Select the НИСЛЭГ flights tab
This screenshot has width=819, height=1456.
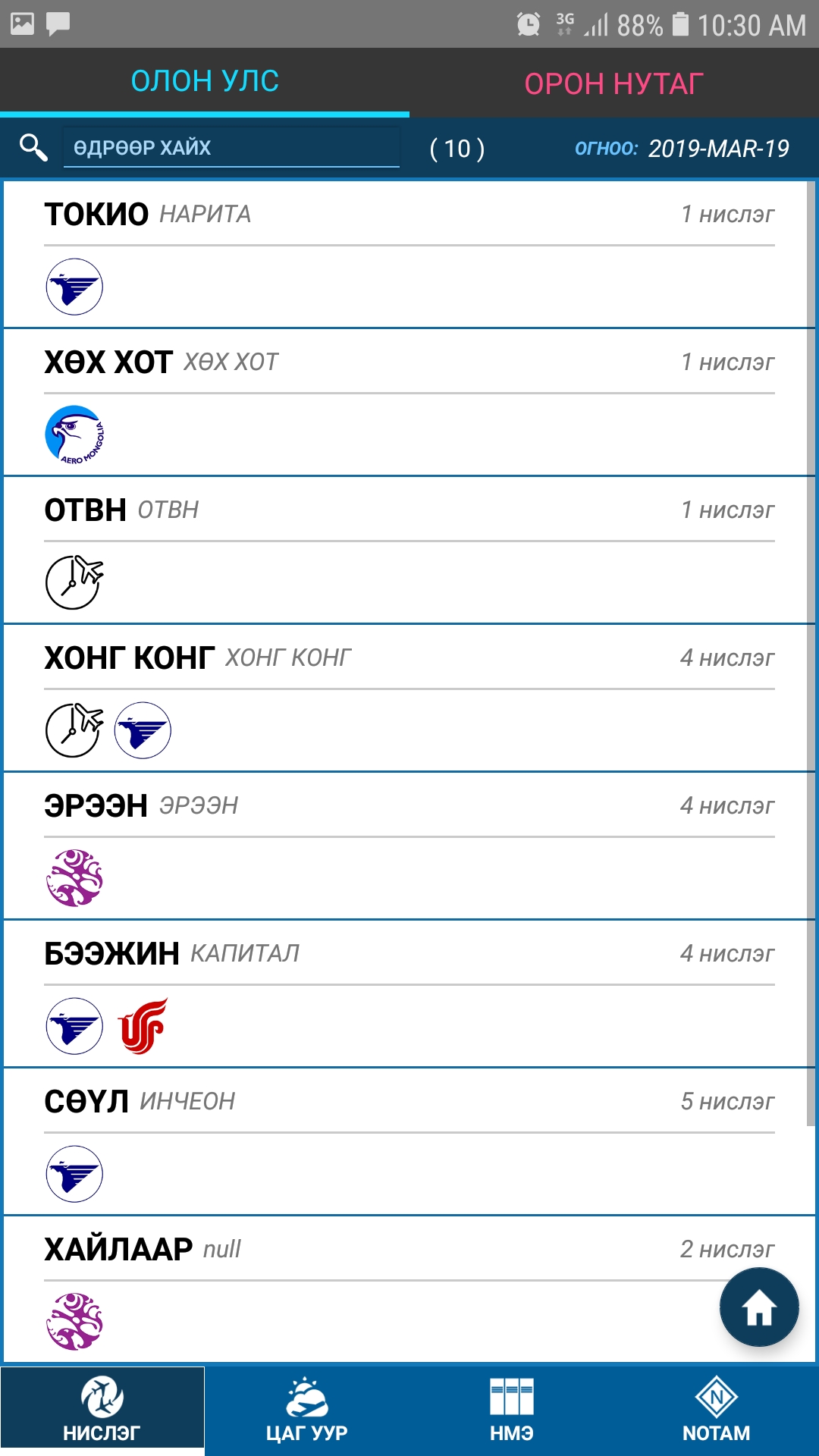pyautogui.click(x=102, y=1410)
